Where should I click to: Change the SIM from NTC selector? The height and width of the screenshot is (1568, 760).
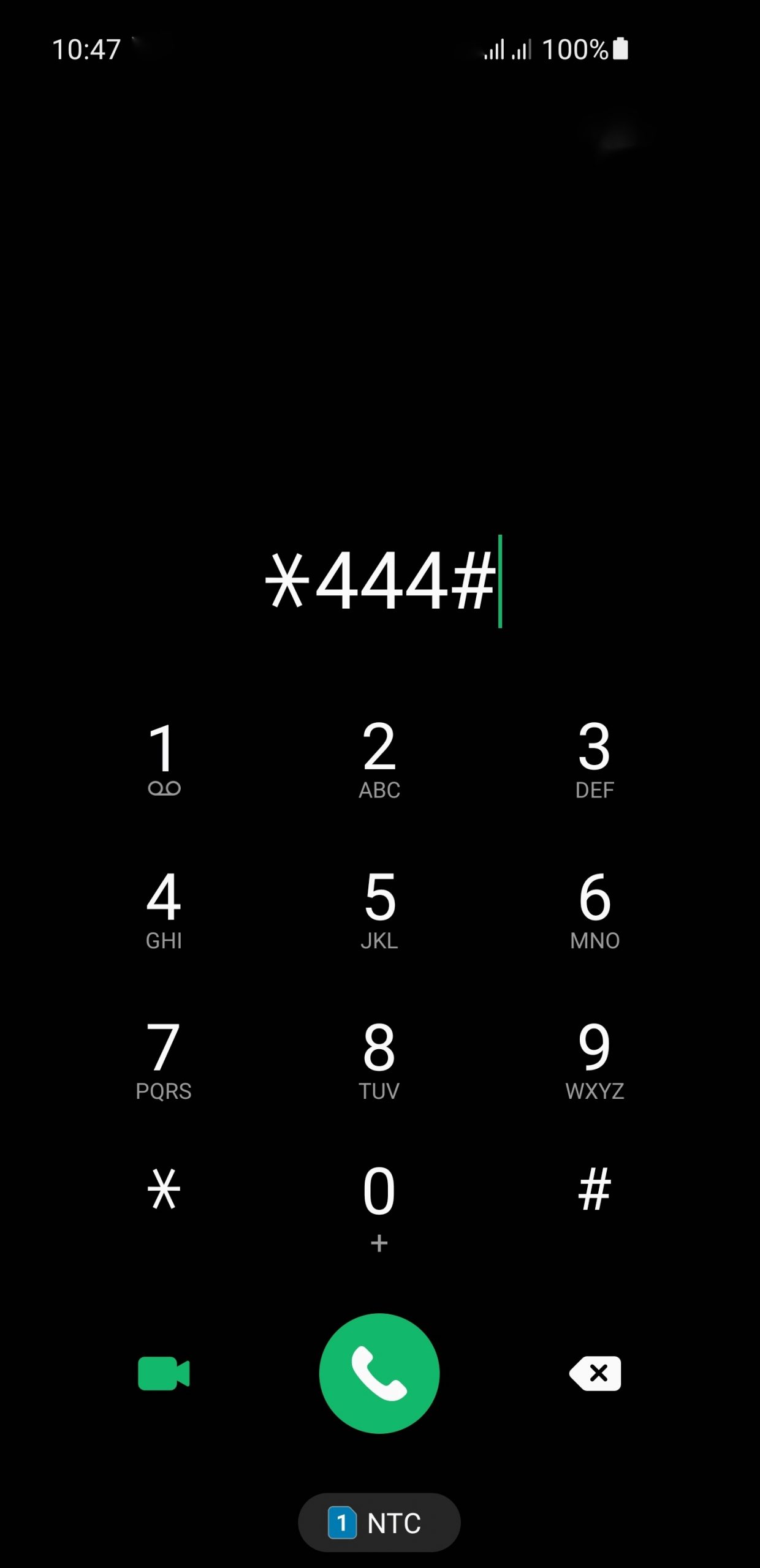click(379, 1523)
